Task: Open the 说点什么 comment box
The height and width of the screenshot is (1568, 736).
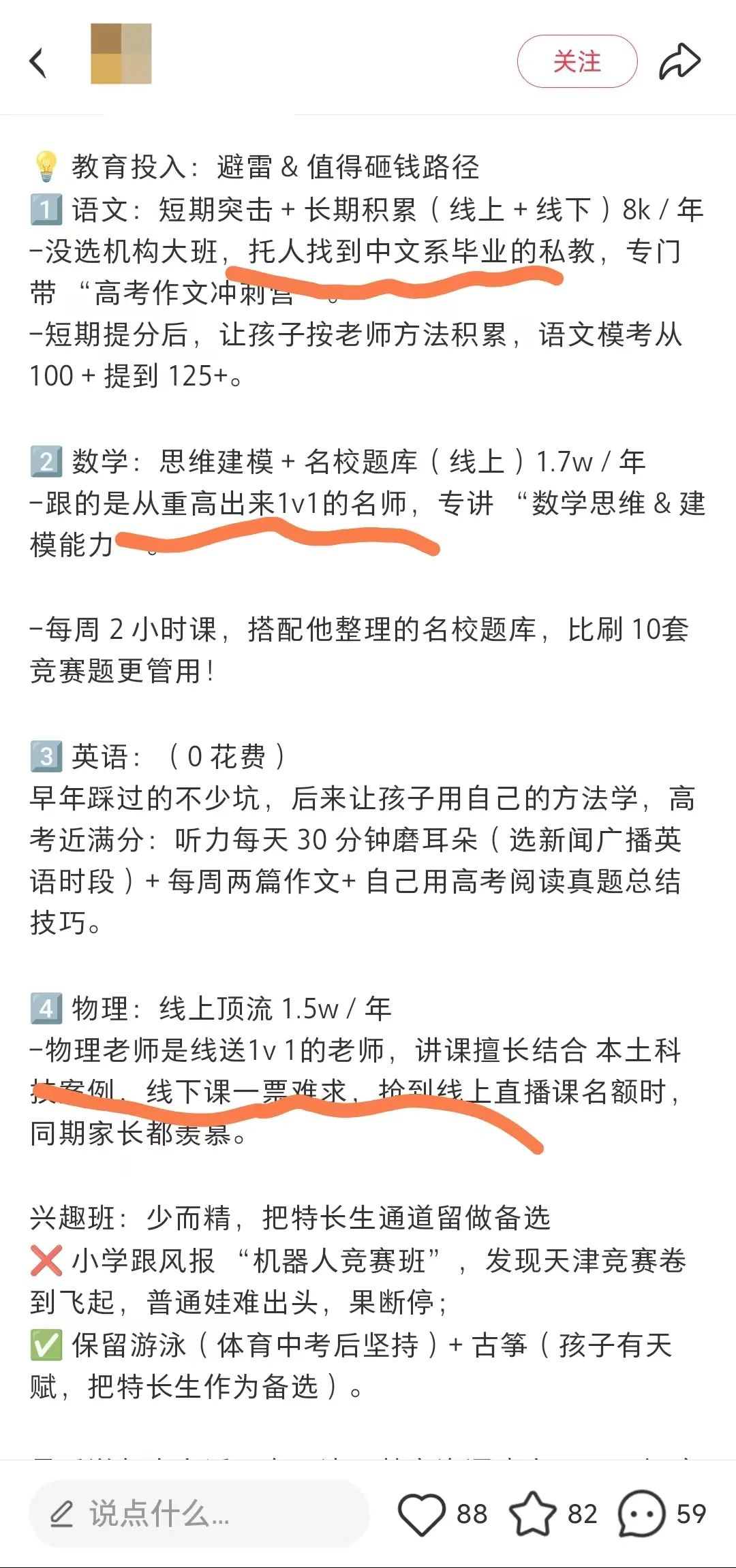Action: click(x=199, y=1514)
